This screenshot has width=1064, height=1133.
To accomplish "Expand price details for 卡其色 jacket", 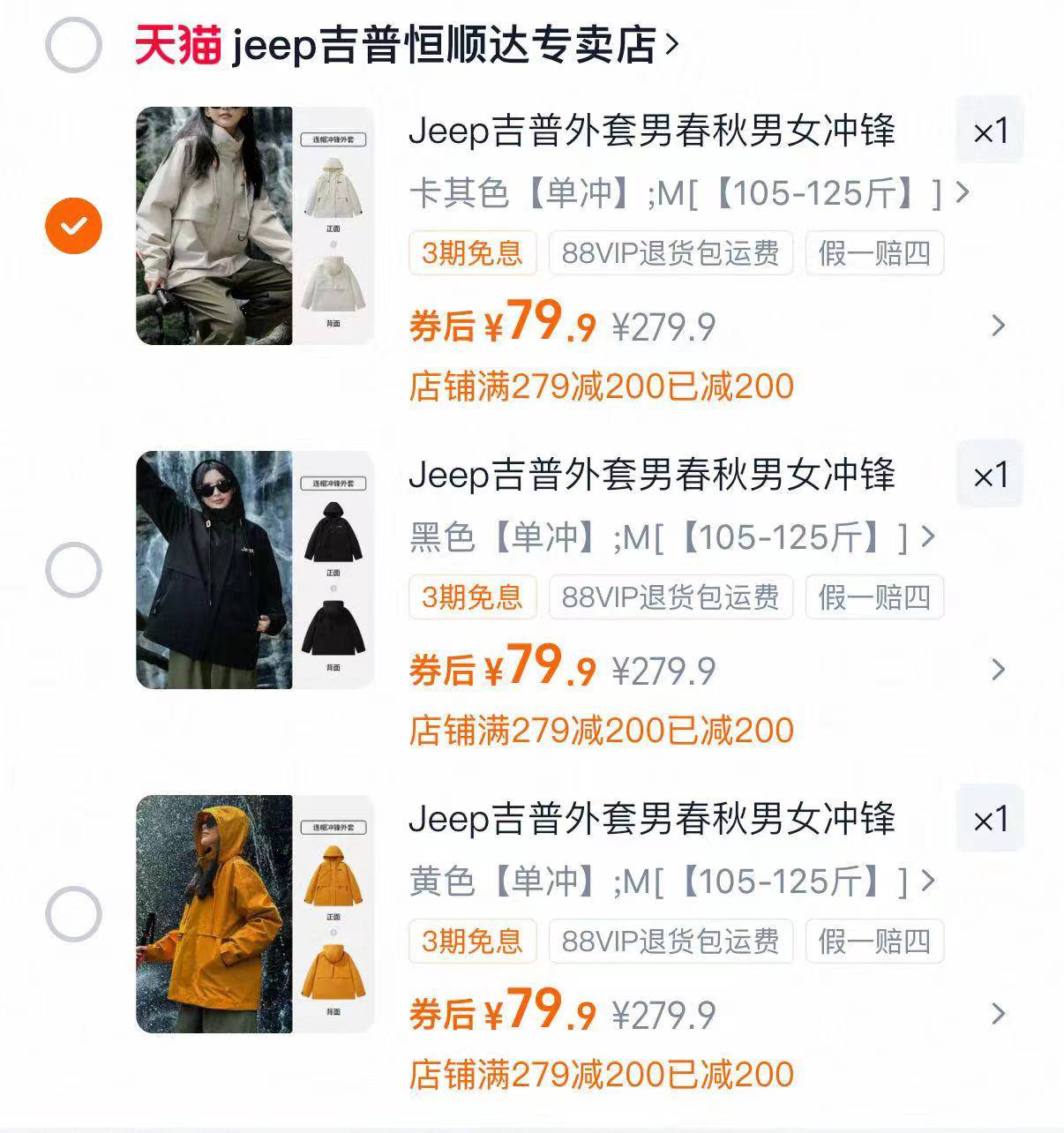I will [998, 326].
